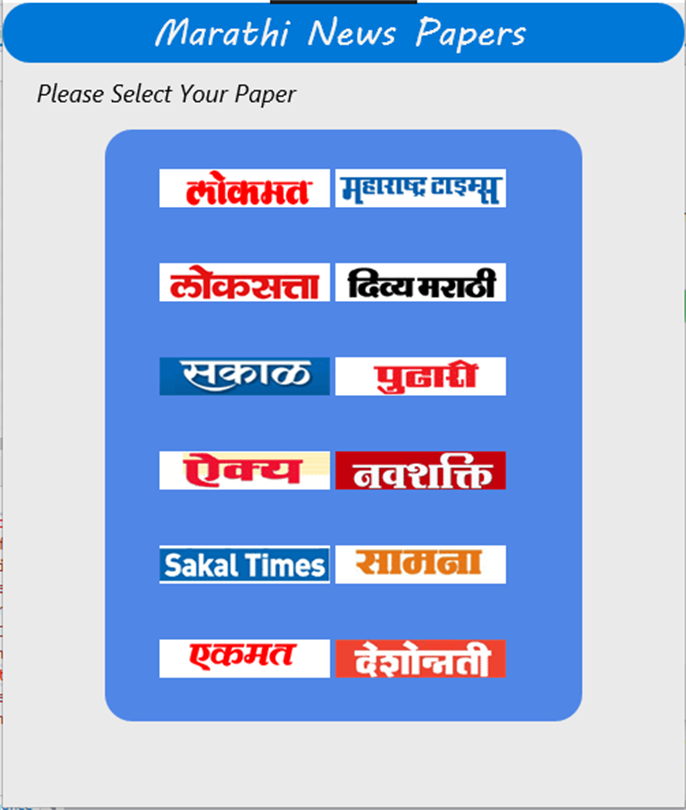Open Loksatta newspaper tile
Screen dimensions: 686x810
(x=244, y=282)
